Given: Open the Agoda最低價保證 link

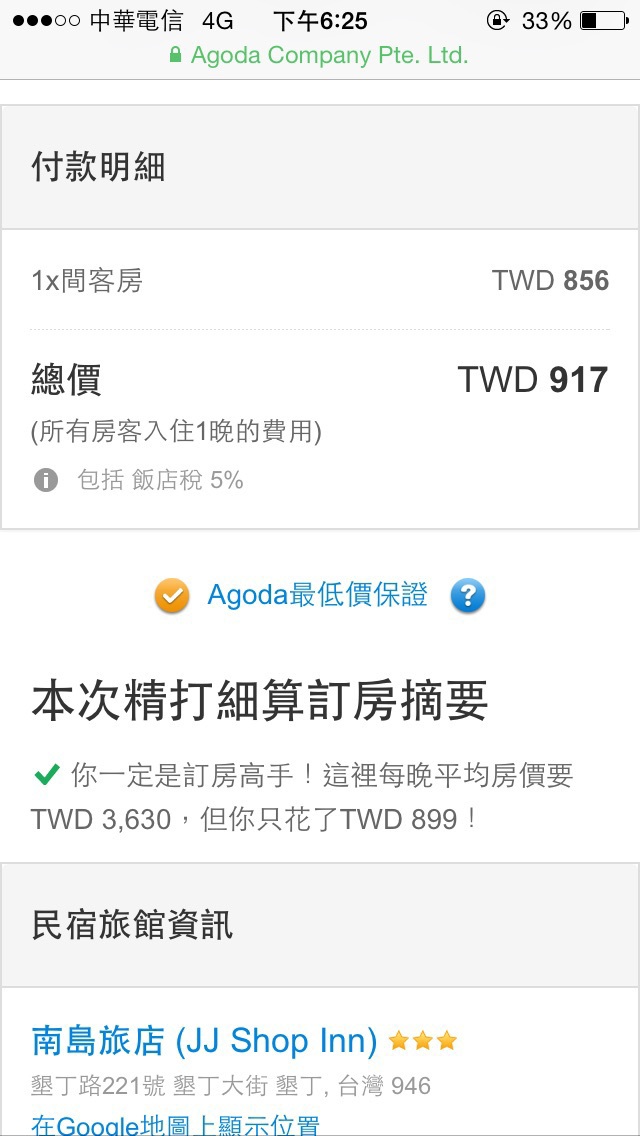Looking at the screenshot, I should [x=317, y=596].
